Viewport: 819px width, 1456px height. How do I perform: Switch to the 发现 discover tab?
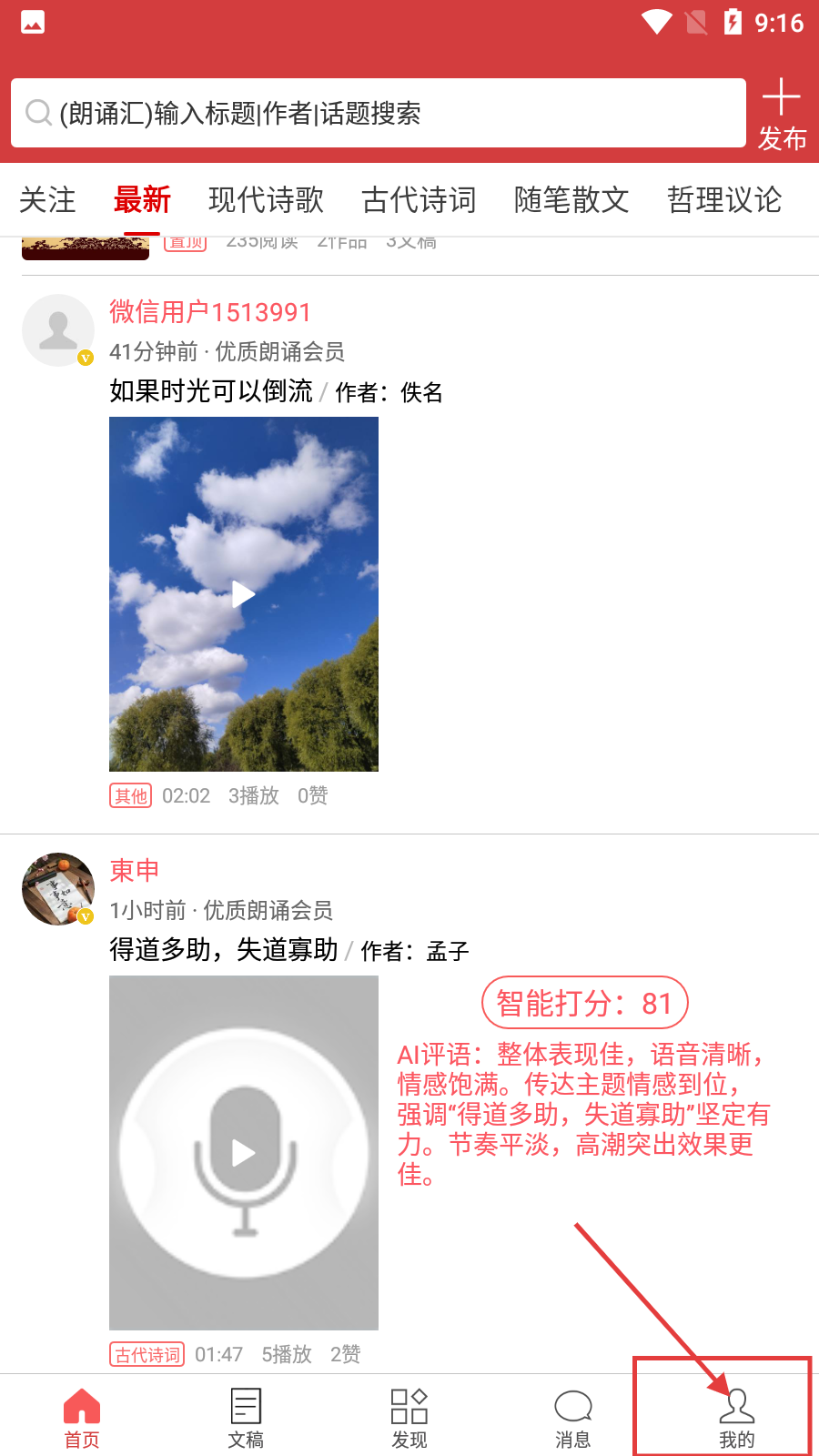tap(409, 1418)
